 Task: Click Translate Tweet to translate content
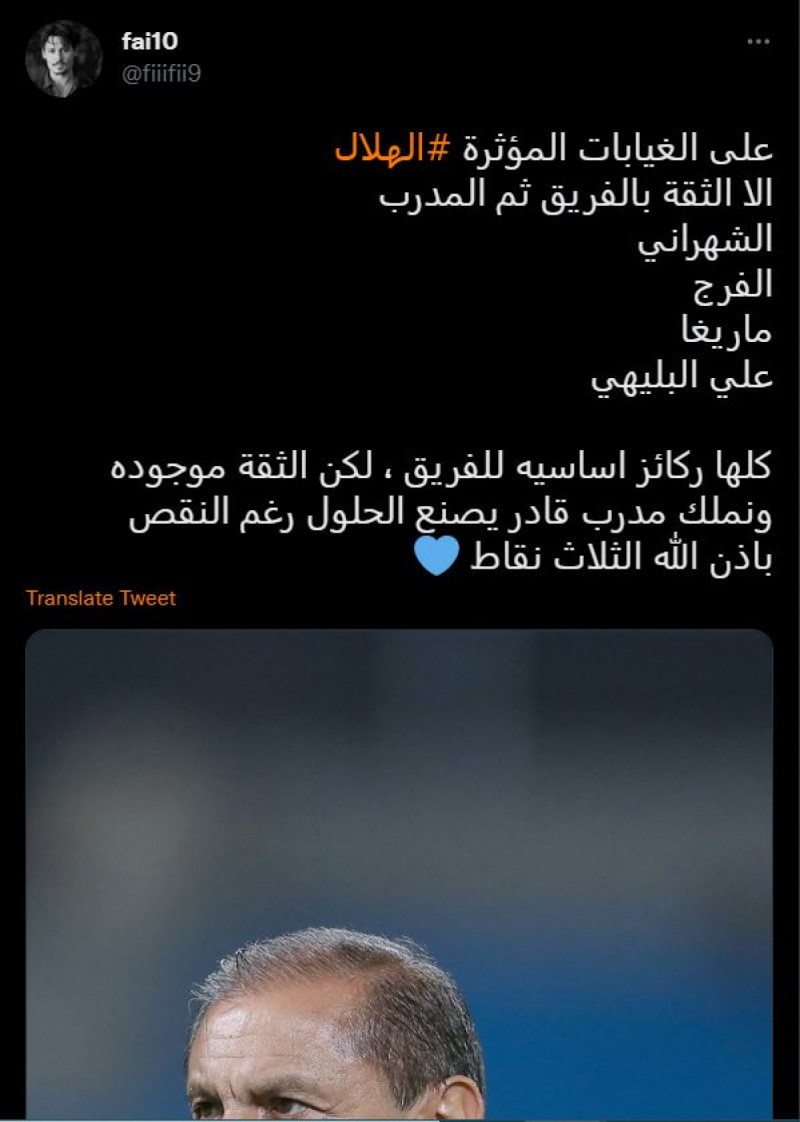[x=98, y=598]
